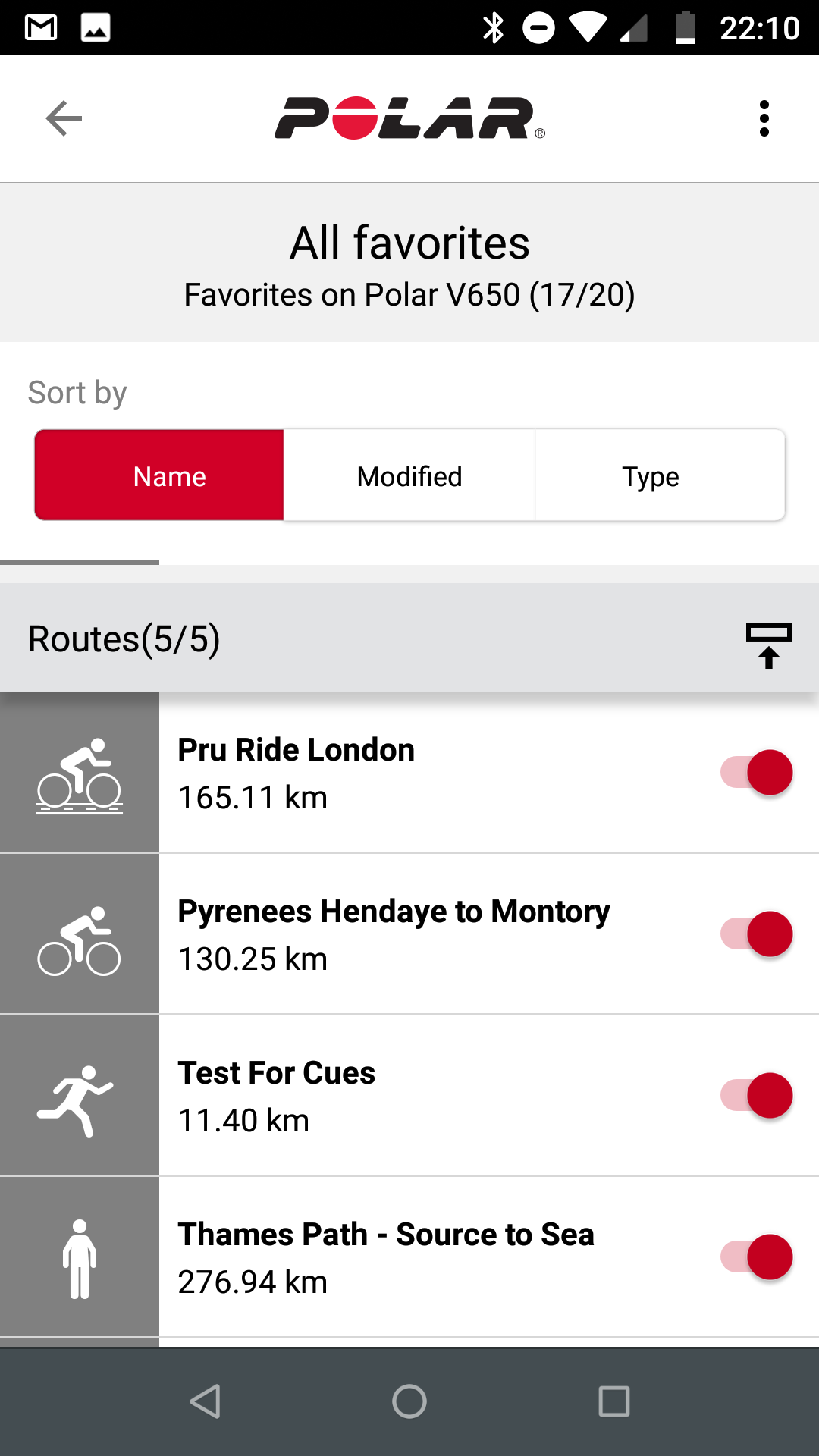Viewport: 819px width, 1456px height.
Task: Collapse the Routes section with arrow icon
Action: click(x=768, y=645)
